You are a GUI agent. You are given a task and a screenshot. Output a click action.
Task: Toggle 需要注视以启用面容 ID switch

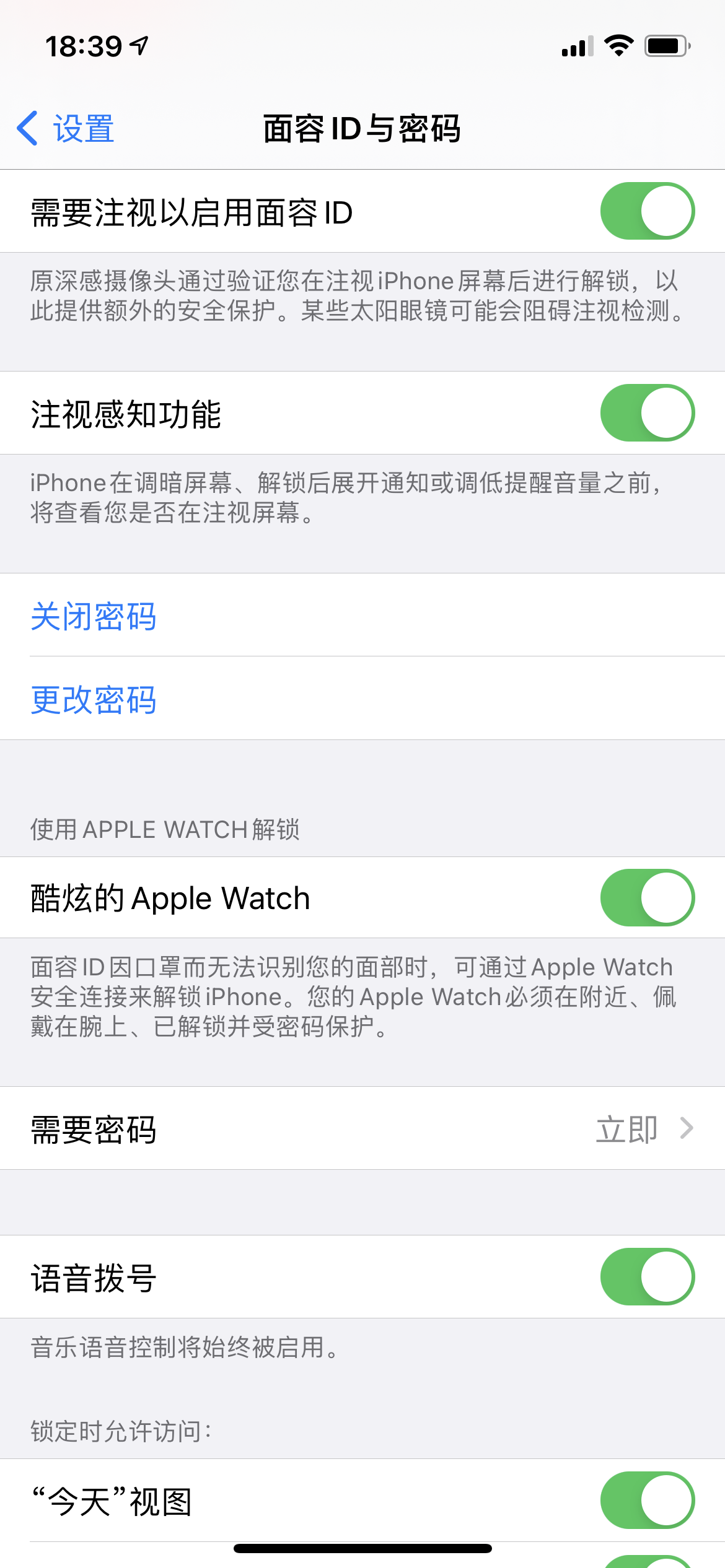(x=647, y=211)
